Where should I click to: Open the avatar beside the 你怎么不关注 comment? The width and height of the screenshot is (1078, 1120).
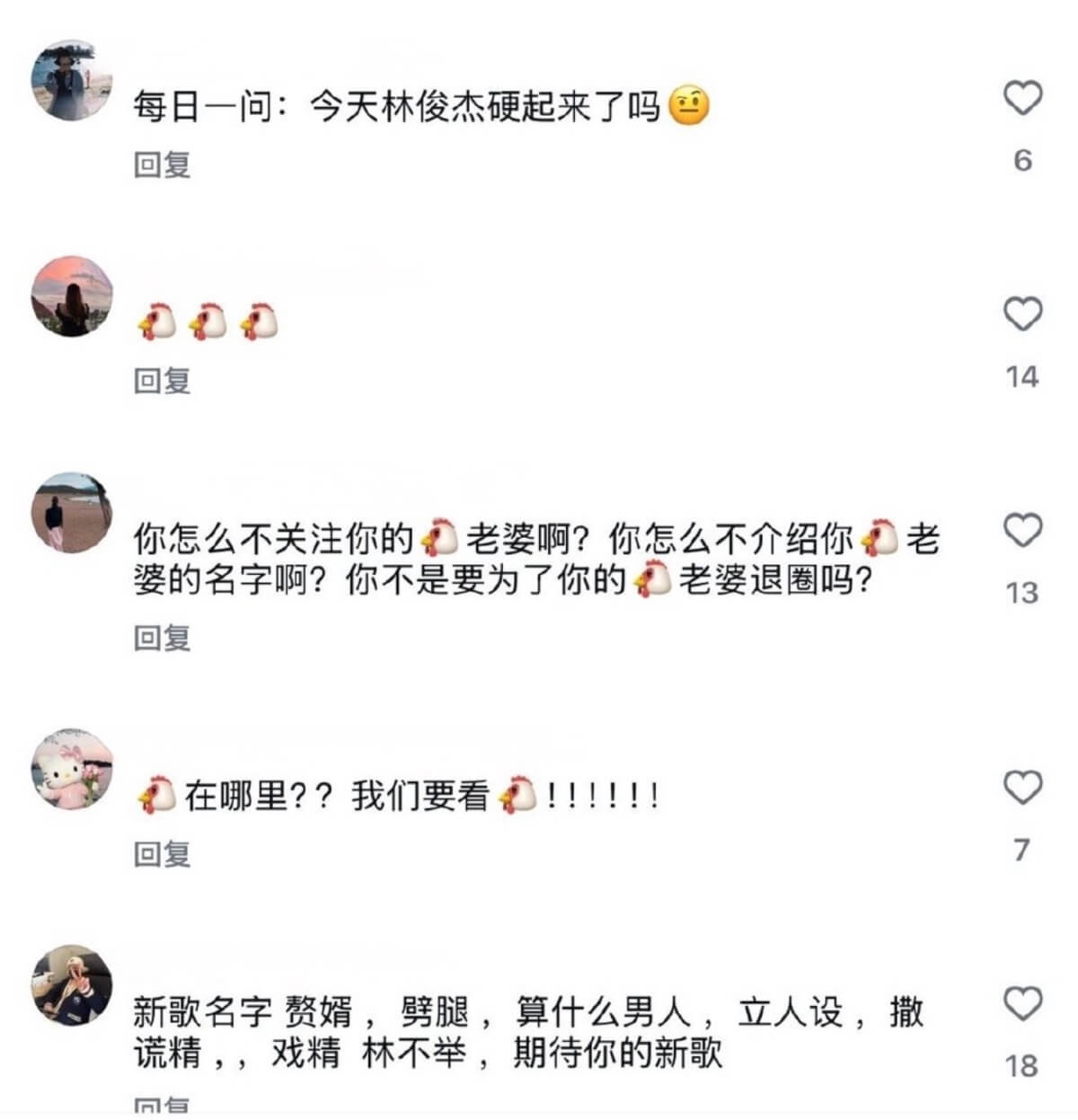(72, 512)
